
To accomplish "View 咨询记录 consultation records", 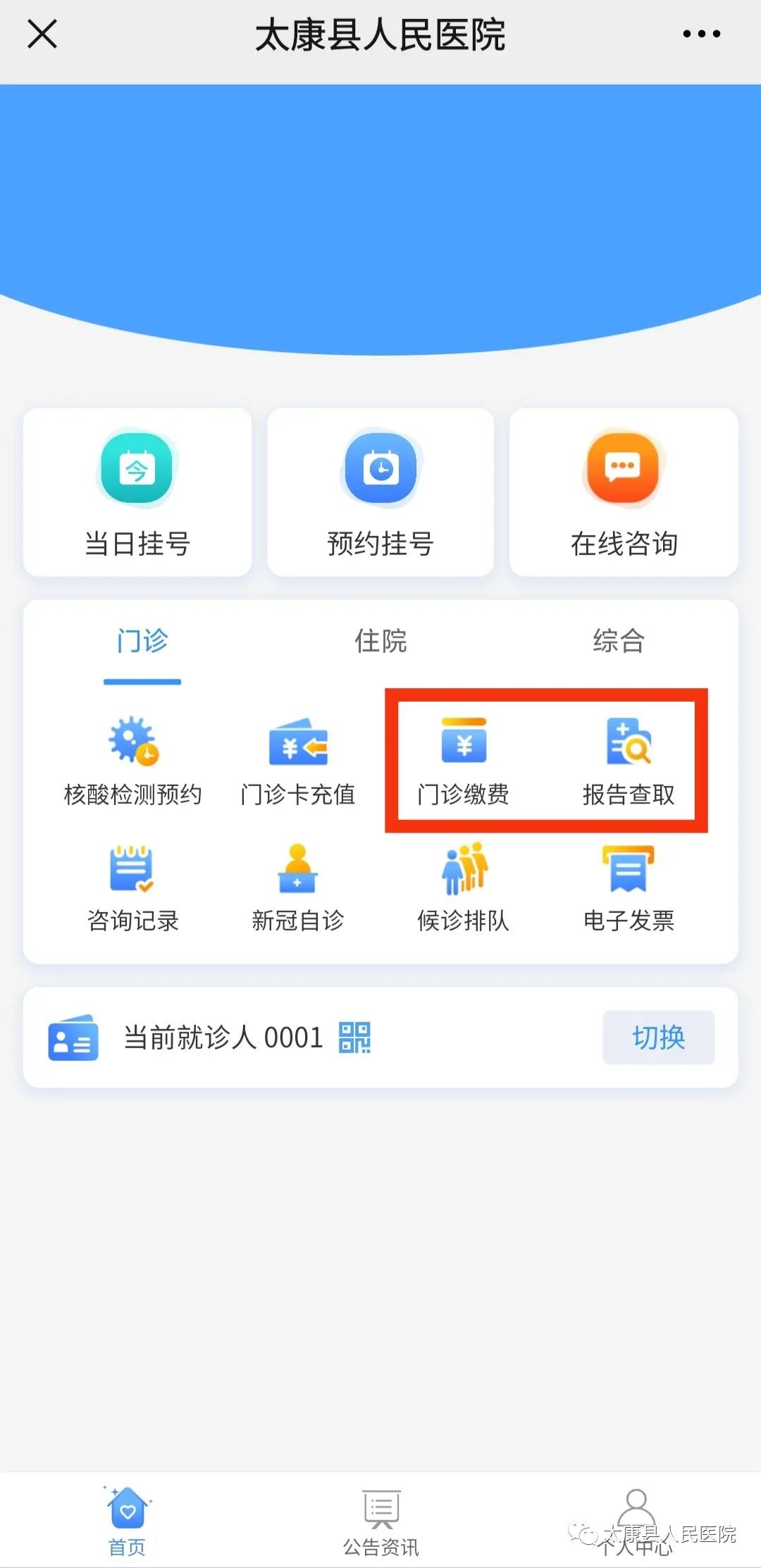I will click(133, 888).
